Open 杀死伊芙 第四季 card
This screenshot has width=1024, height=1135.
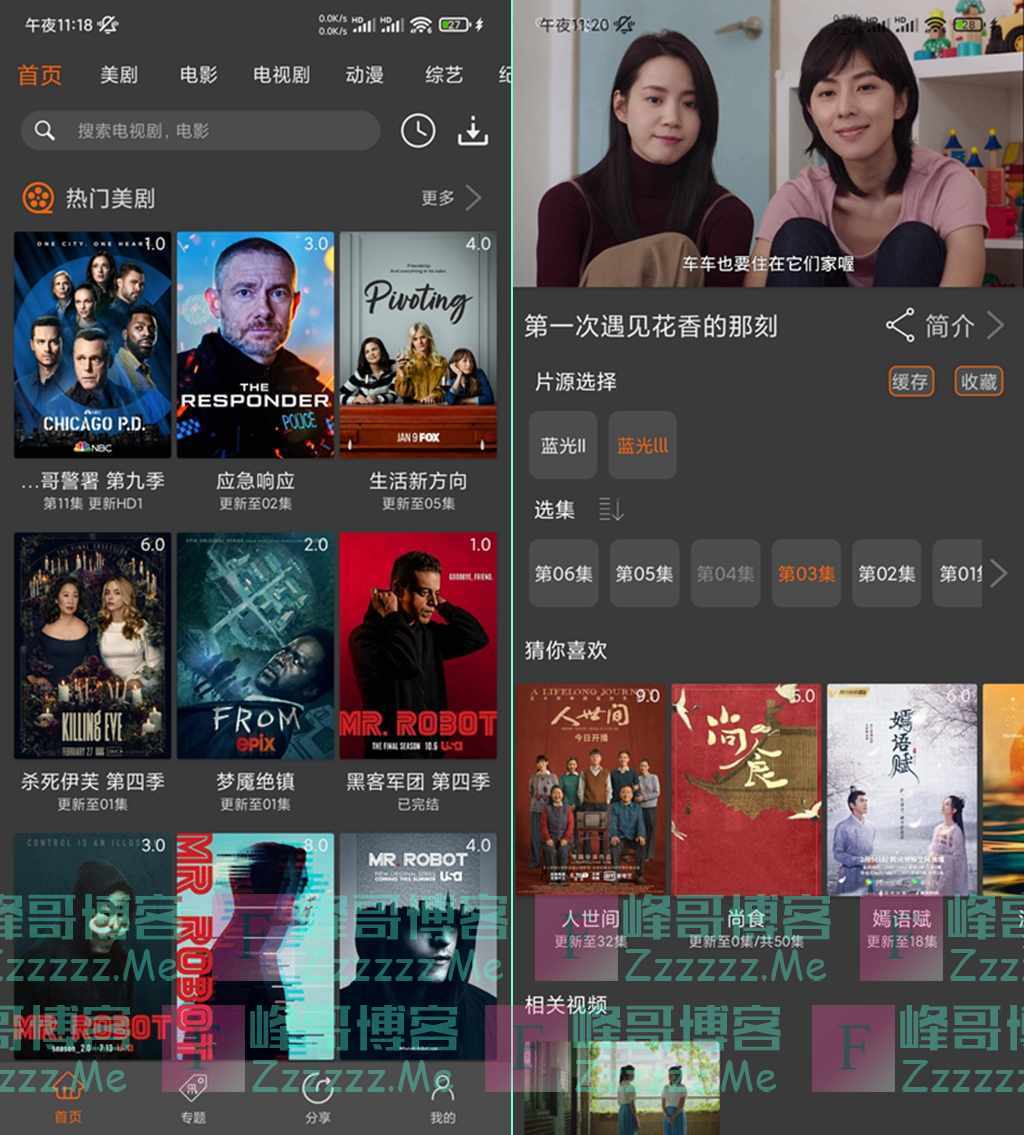[92, 646]
